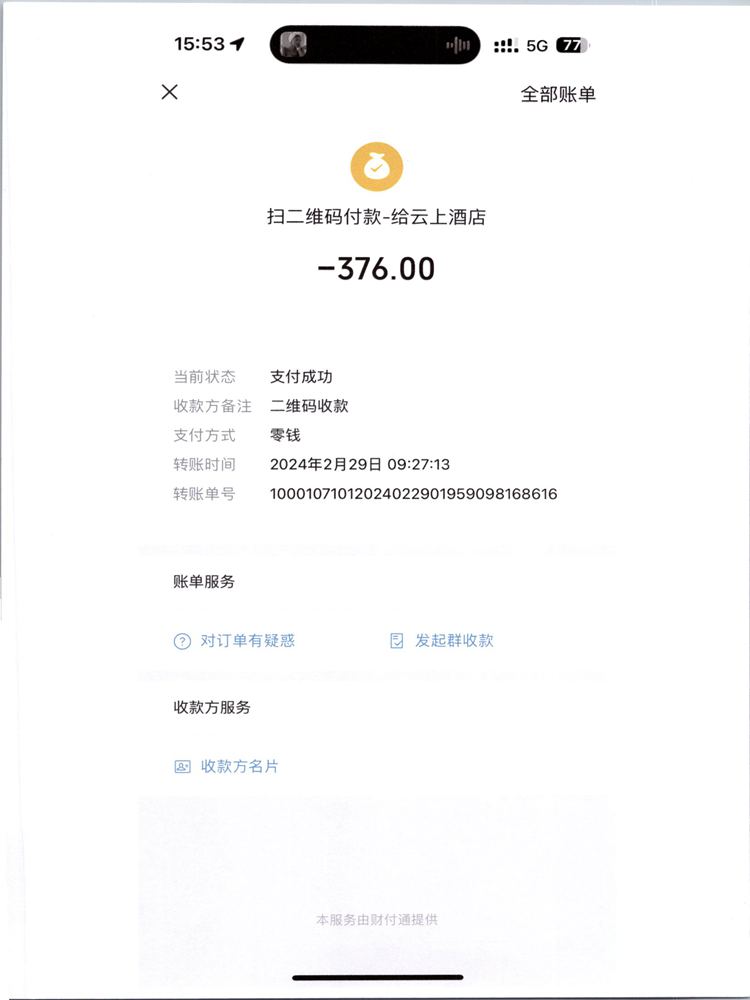Image resolution: width=750 pixels, height=1000 pixels.
Task: Open 全部账单 to view all bills
Action: (558, 94)
